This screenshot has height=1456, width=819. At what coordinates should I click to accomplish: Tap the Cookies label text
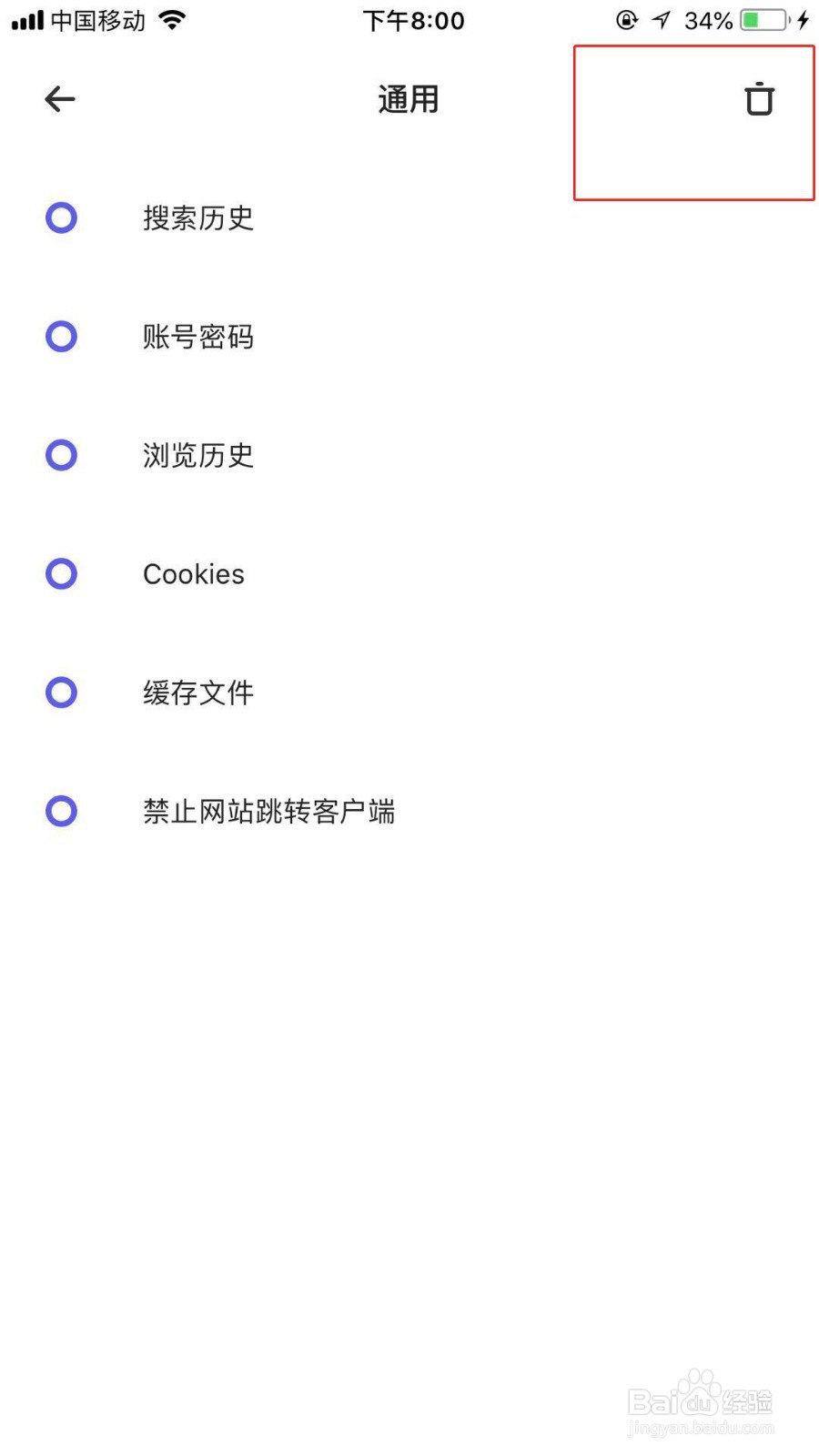pyautogui.click(x=193, y=573)
